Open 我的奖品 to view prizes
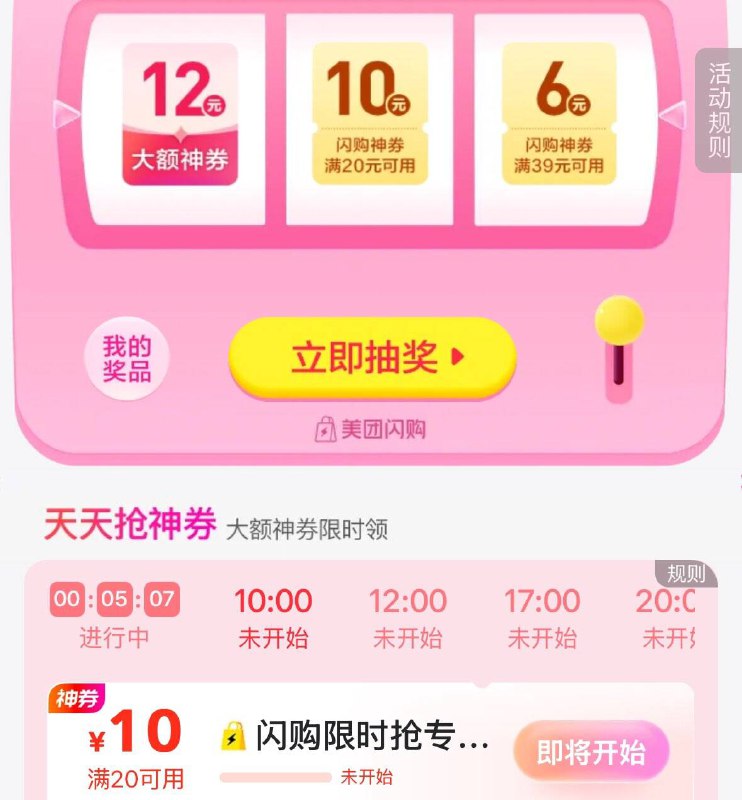Screen dimensions: 742x800 pyautogui.click(x=128, y=355)
